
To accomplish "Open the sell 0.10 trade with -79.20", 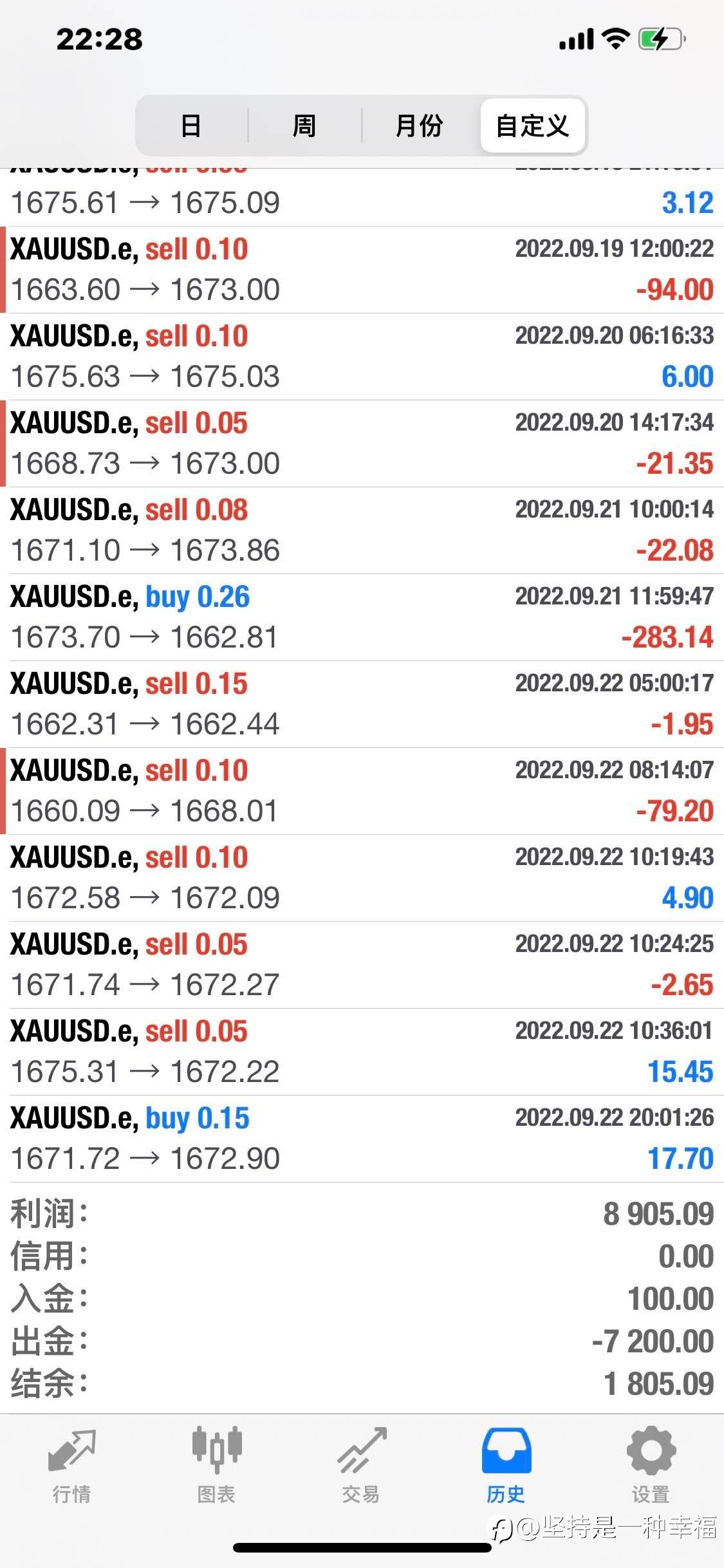I will pyautogui.click(x=362, y=791).
